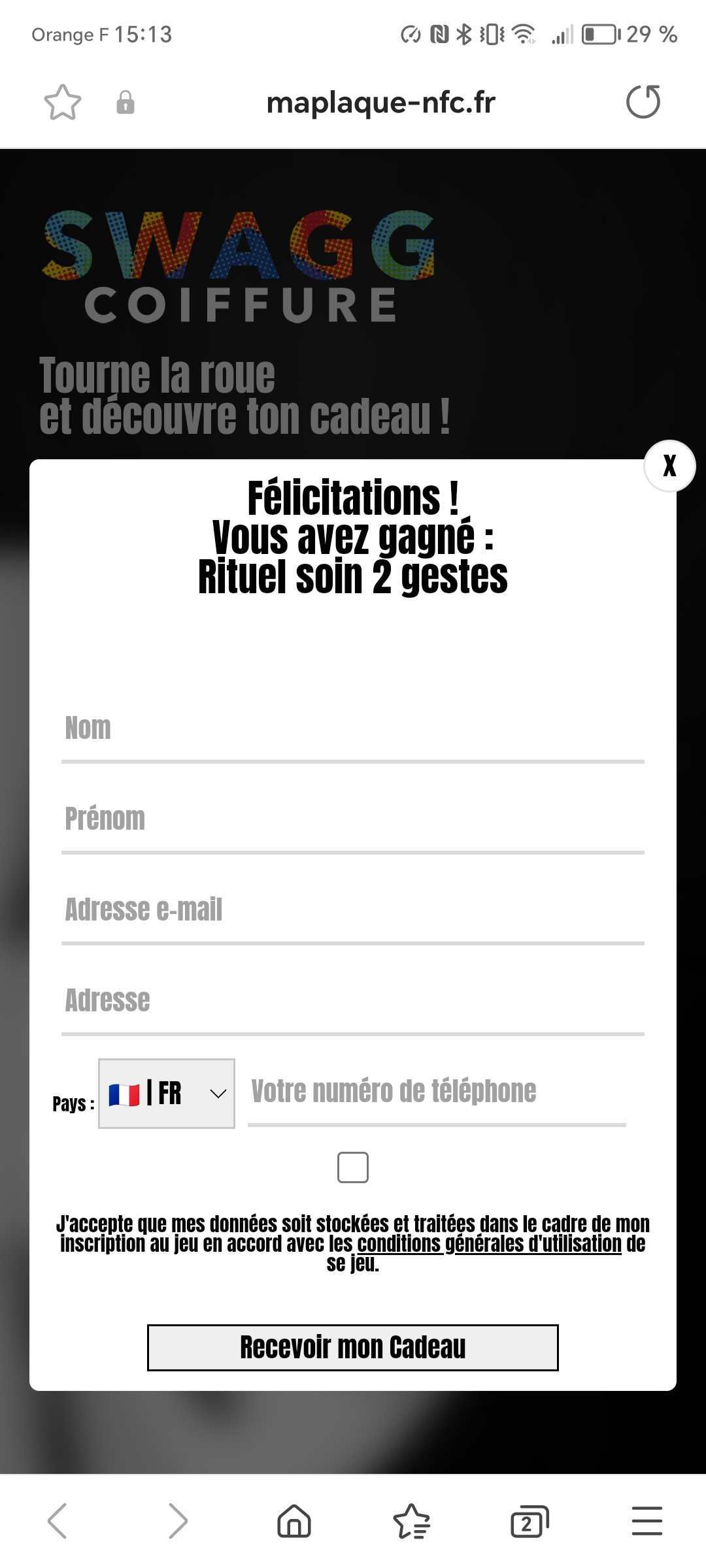Focus the Prénom text field

(353, 819)
